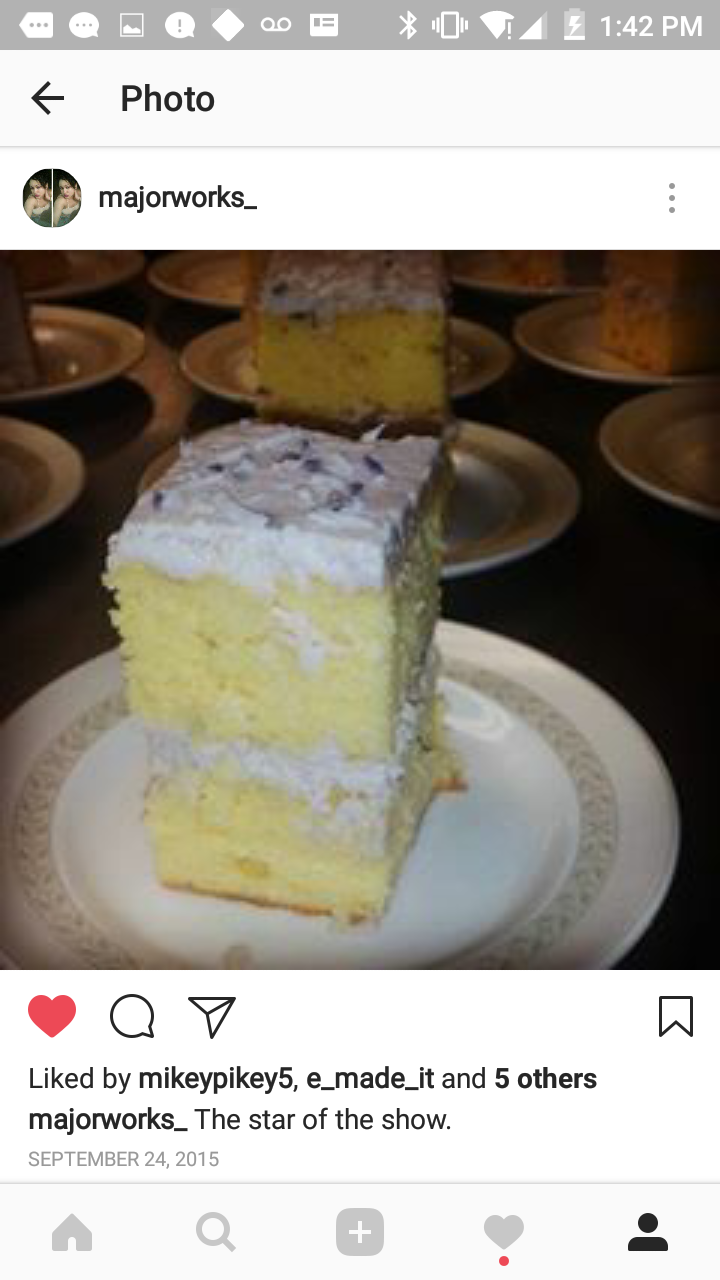Open e_made_it's profile from the likes
Screen dimensions: 720x1280
point(370,1079)
